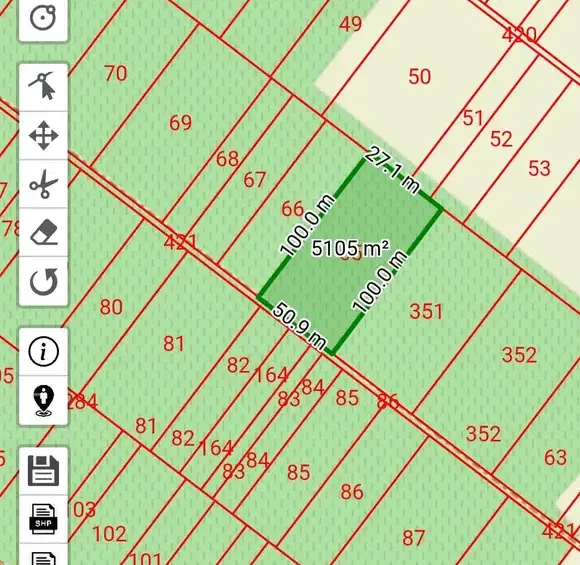Export the drawing as SHP file

pos(43,519)
